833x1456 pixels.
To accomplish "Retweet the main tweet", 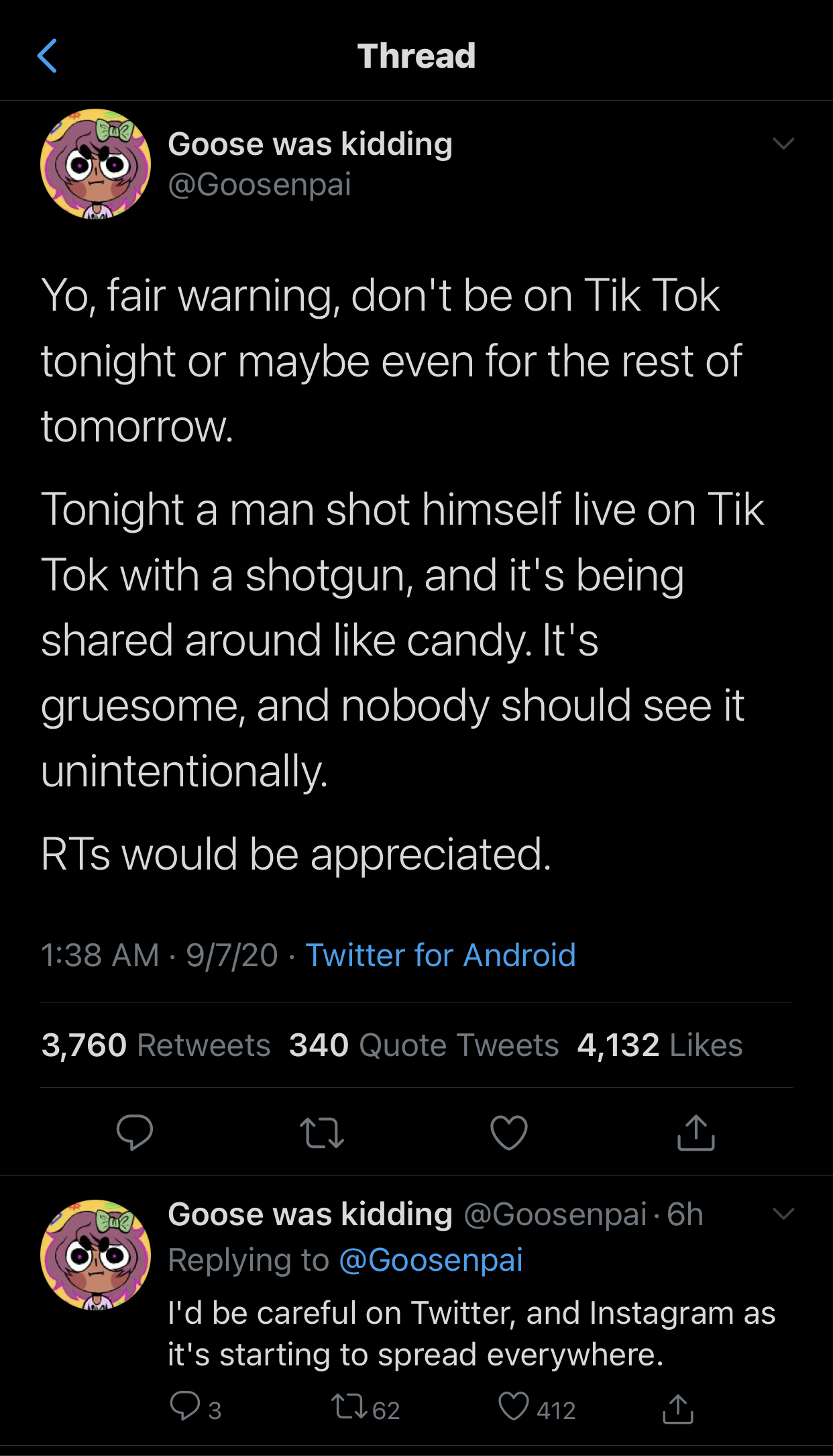I will point(322,1133).
